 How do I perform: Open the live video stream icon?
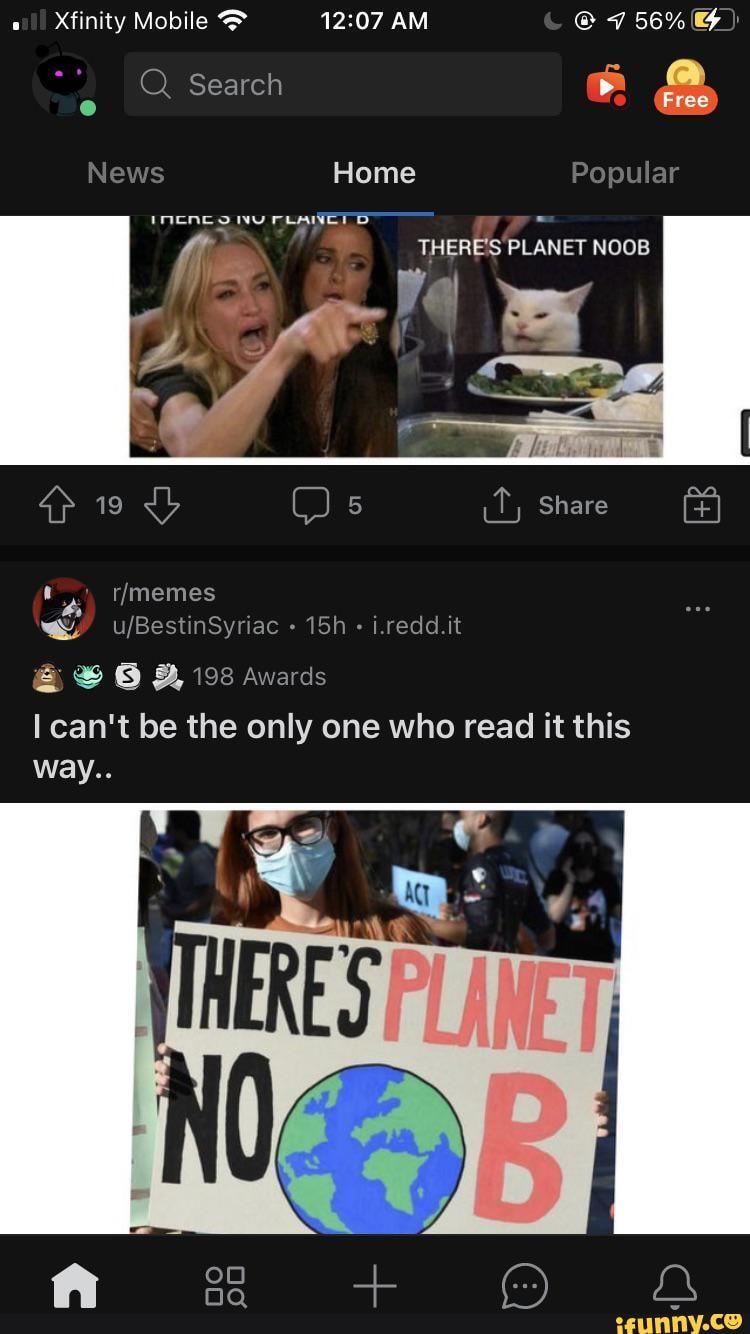[x=606, y=86]
